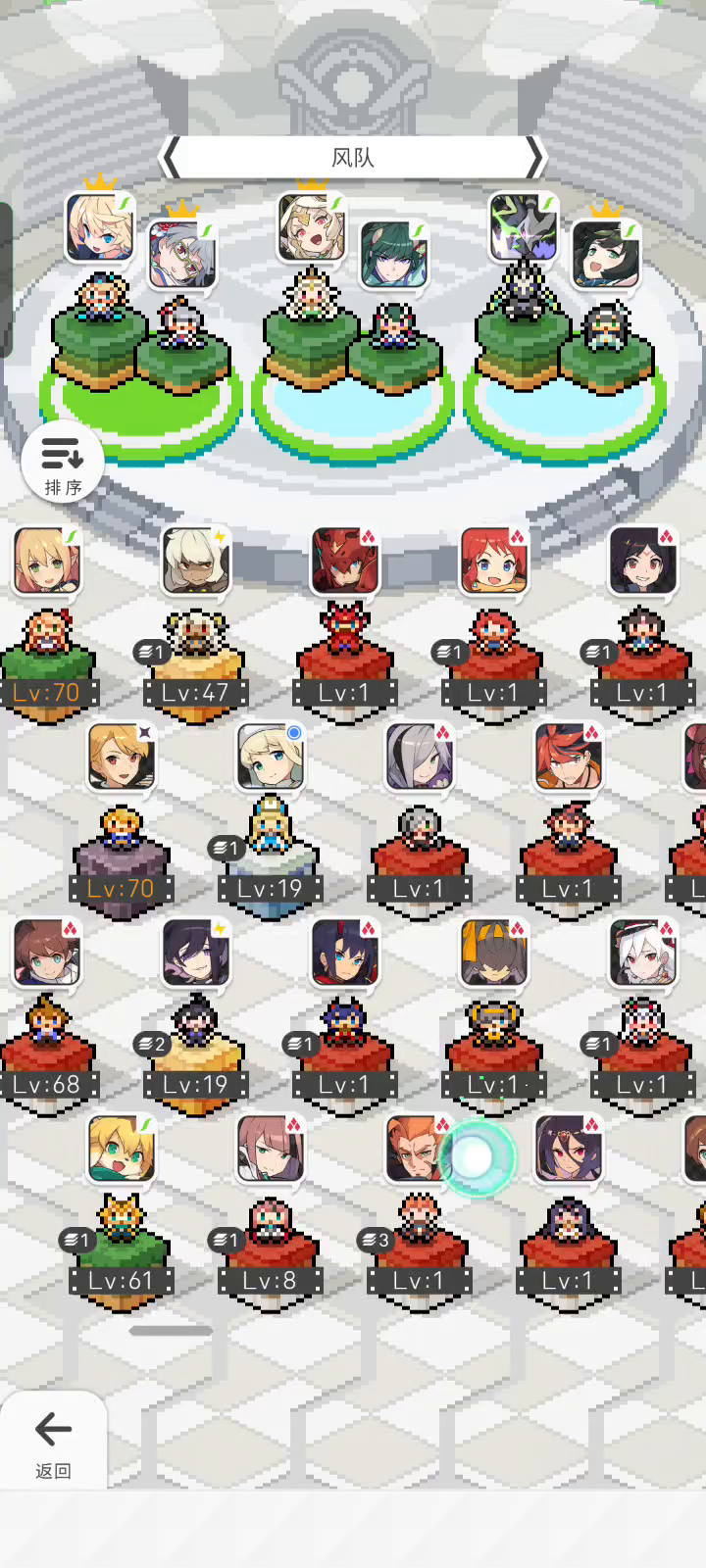Choose the Lv:61 cat-eared hero
This screenshot has height=1568, width=706.
point(121,1215)
